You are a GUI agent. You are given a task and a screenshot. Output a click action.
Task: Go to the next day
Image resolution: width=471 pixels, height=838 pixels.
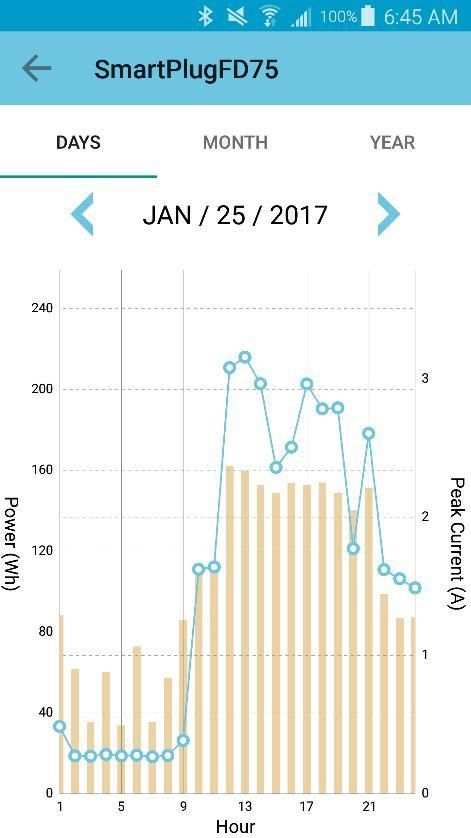tap(388, 214)
